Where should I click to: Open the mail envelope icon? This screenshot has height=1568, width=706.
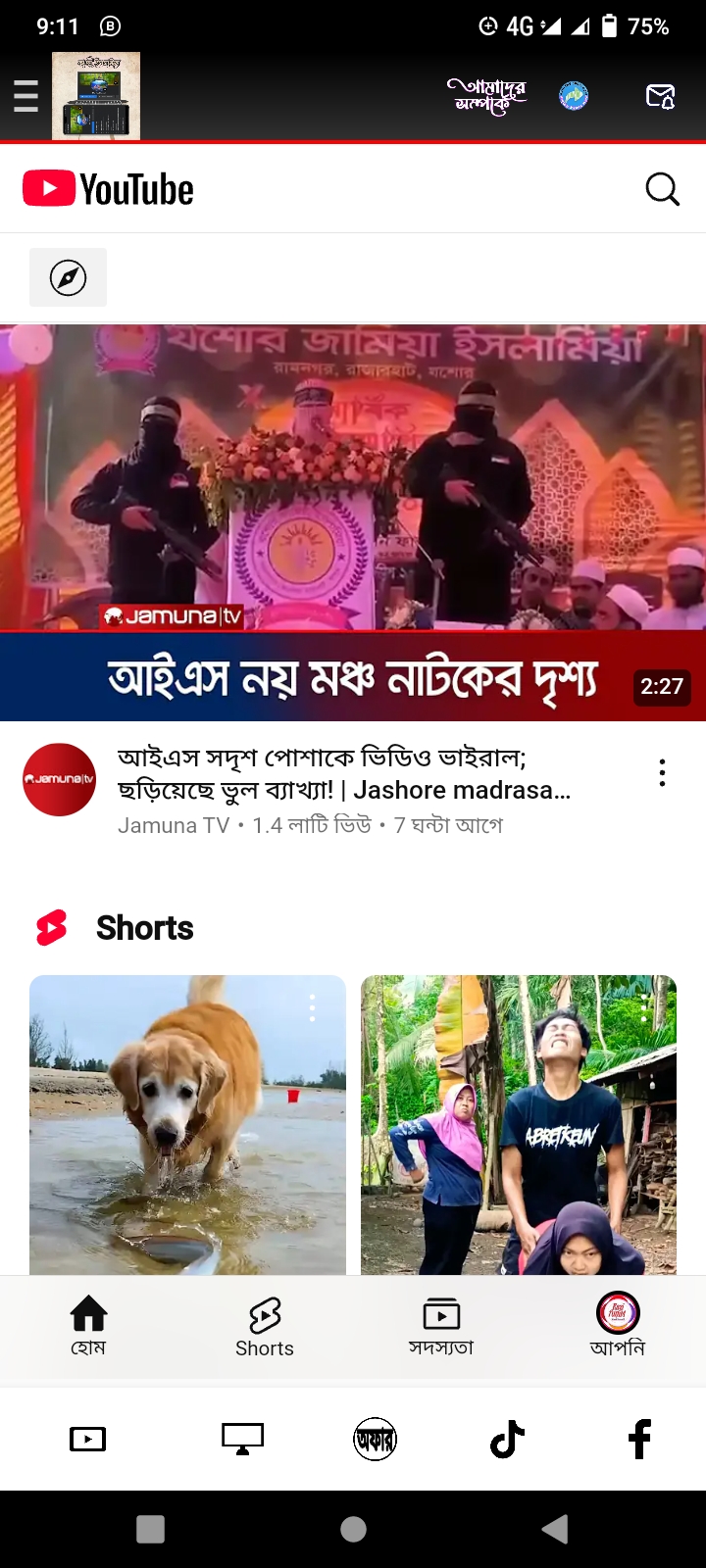661,96
